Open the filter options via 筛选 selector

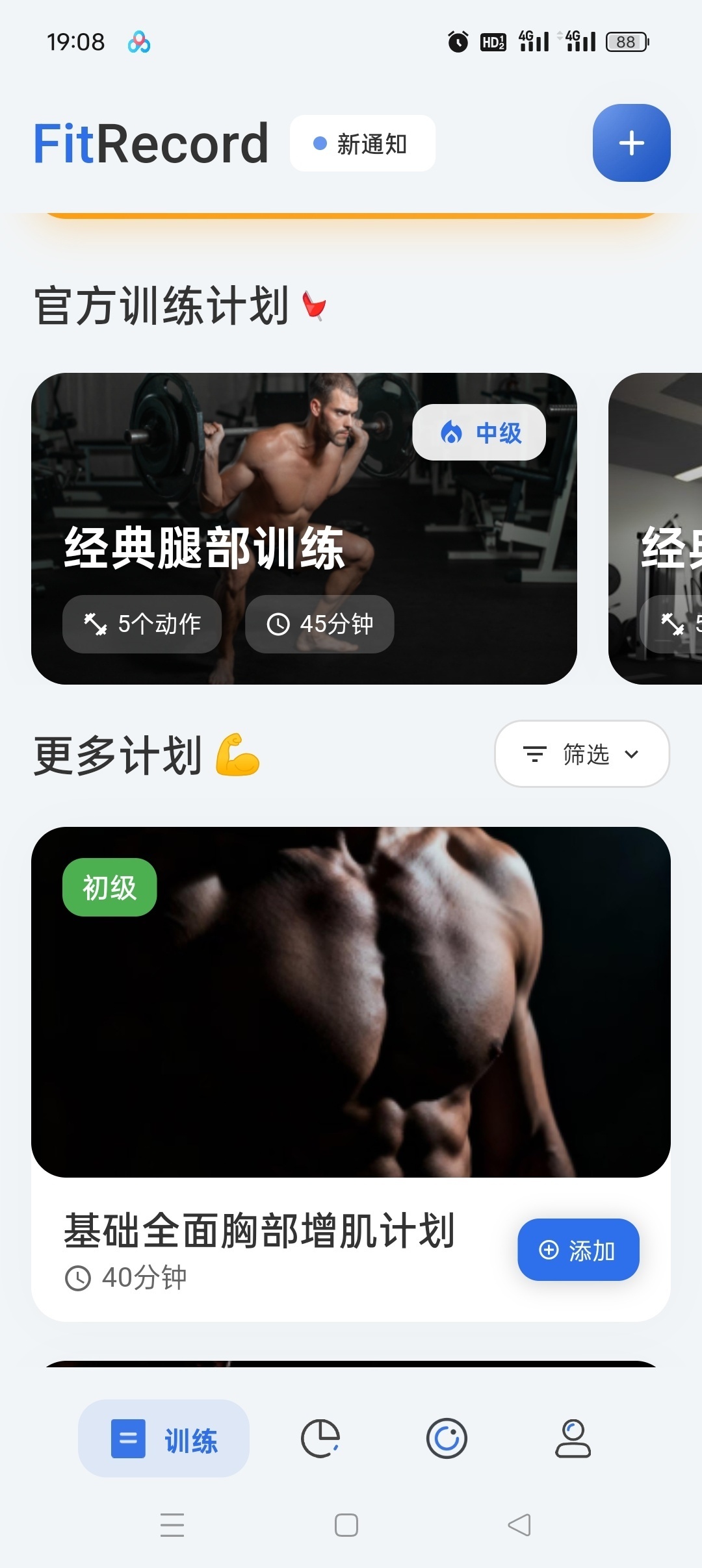pos(582,753)
